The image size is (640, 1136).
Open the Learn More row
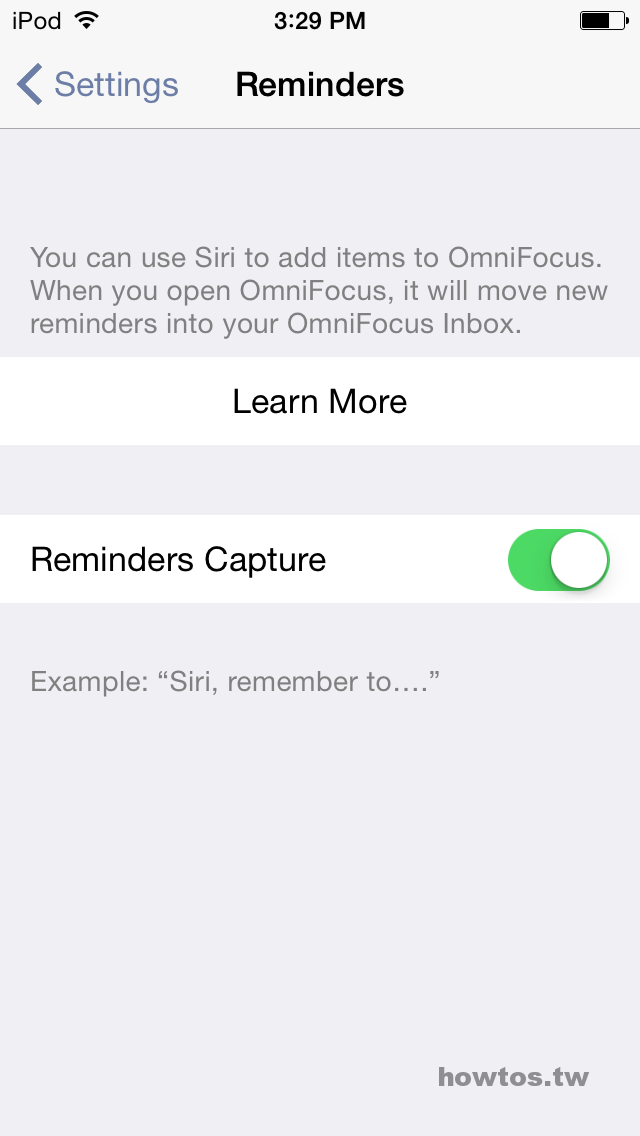point(320,401)
